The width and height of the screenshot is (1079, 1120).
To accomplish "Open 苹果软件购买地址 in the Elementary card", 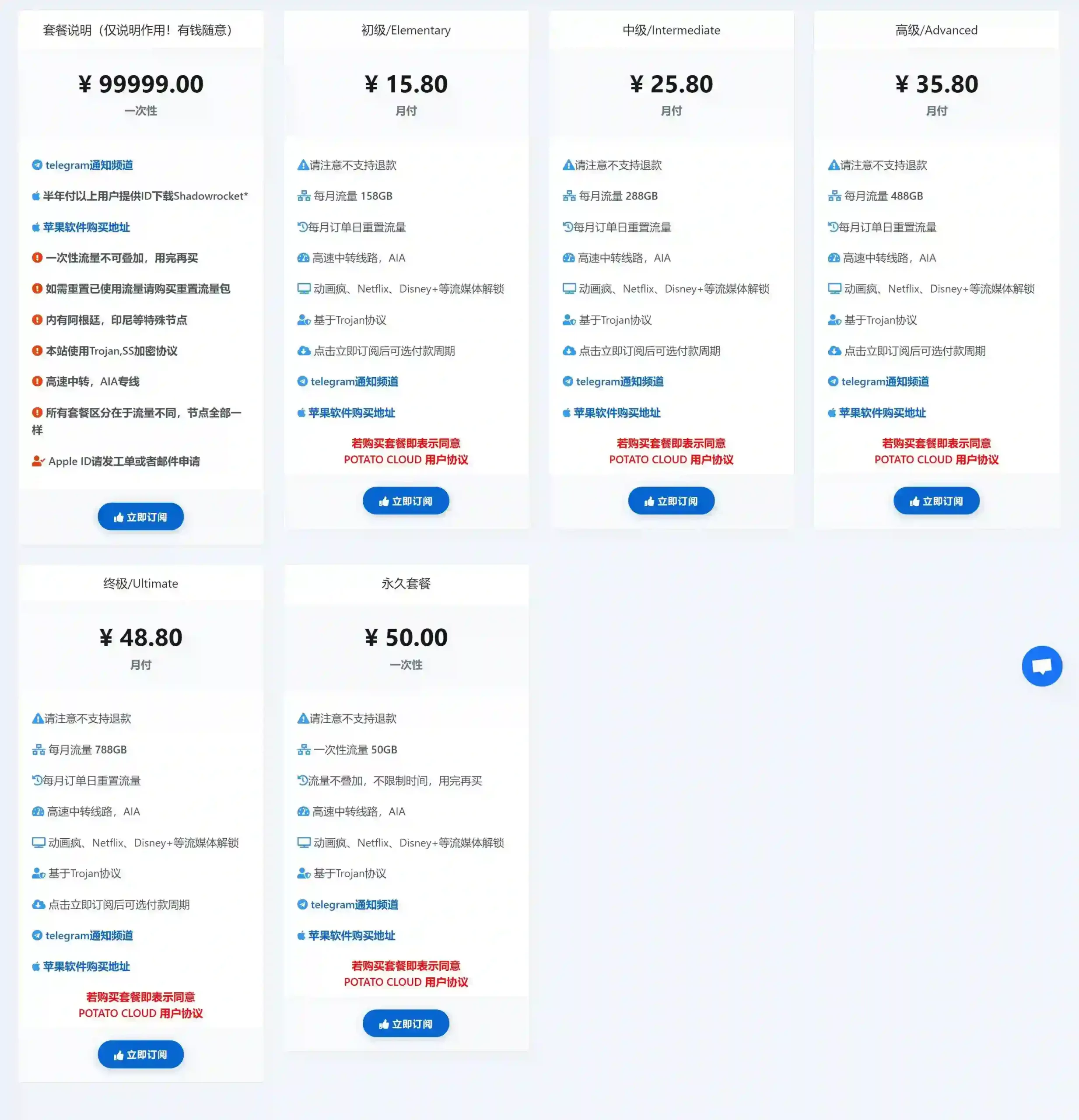I will [x=351, y=413].
